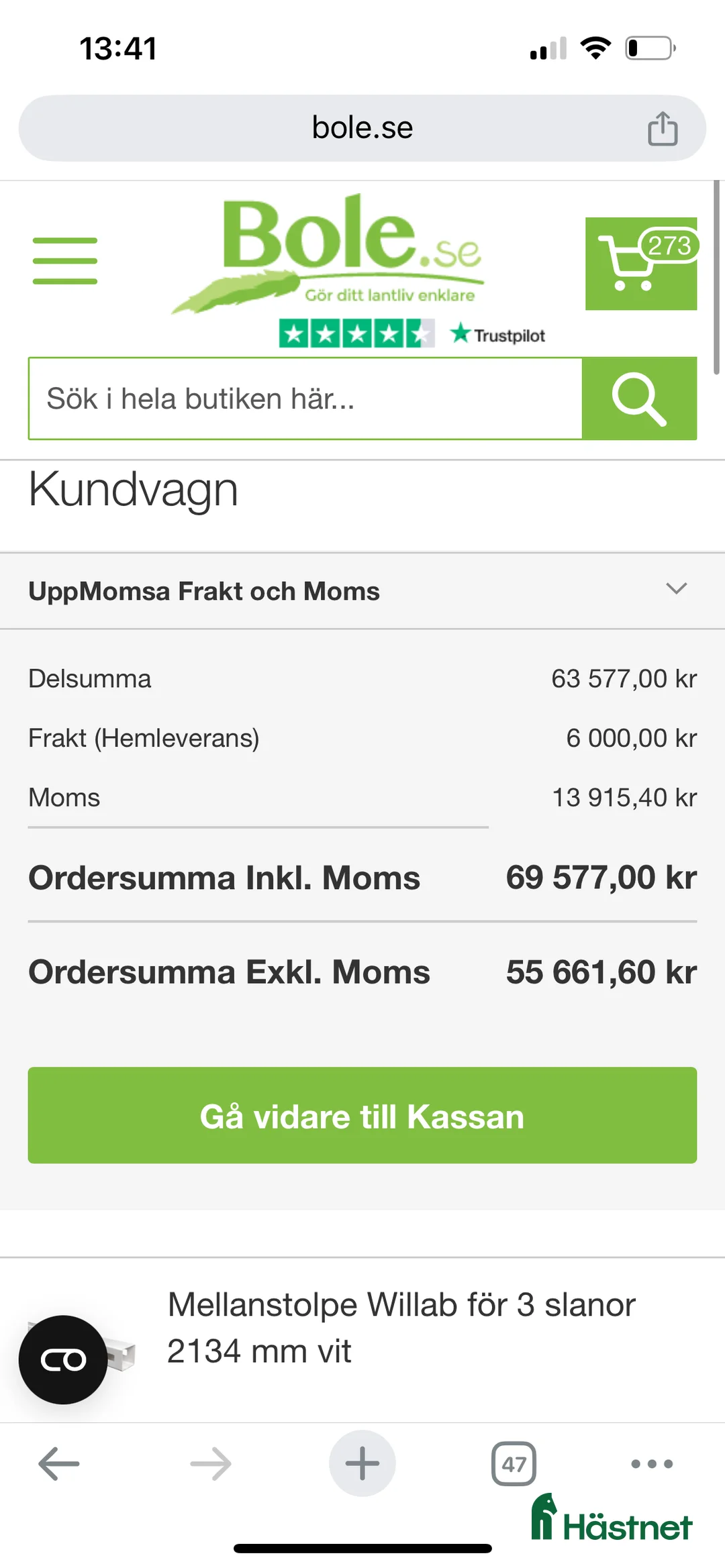The height and width of the screenshot is (1568, 725).
Task: Open the hamburger navigation menu
Action: pos(64,260)
